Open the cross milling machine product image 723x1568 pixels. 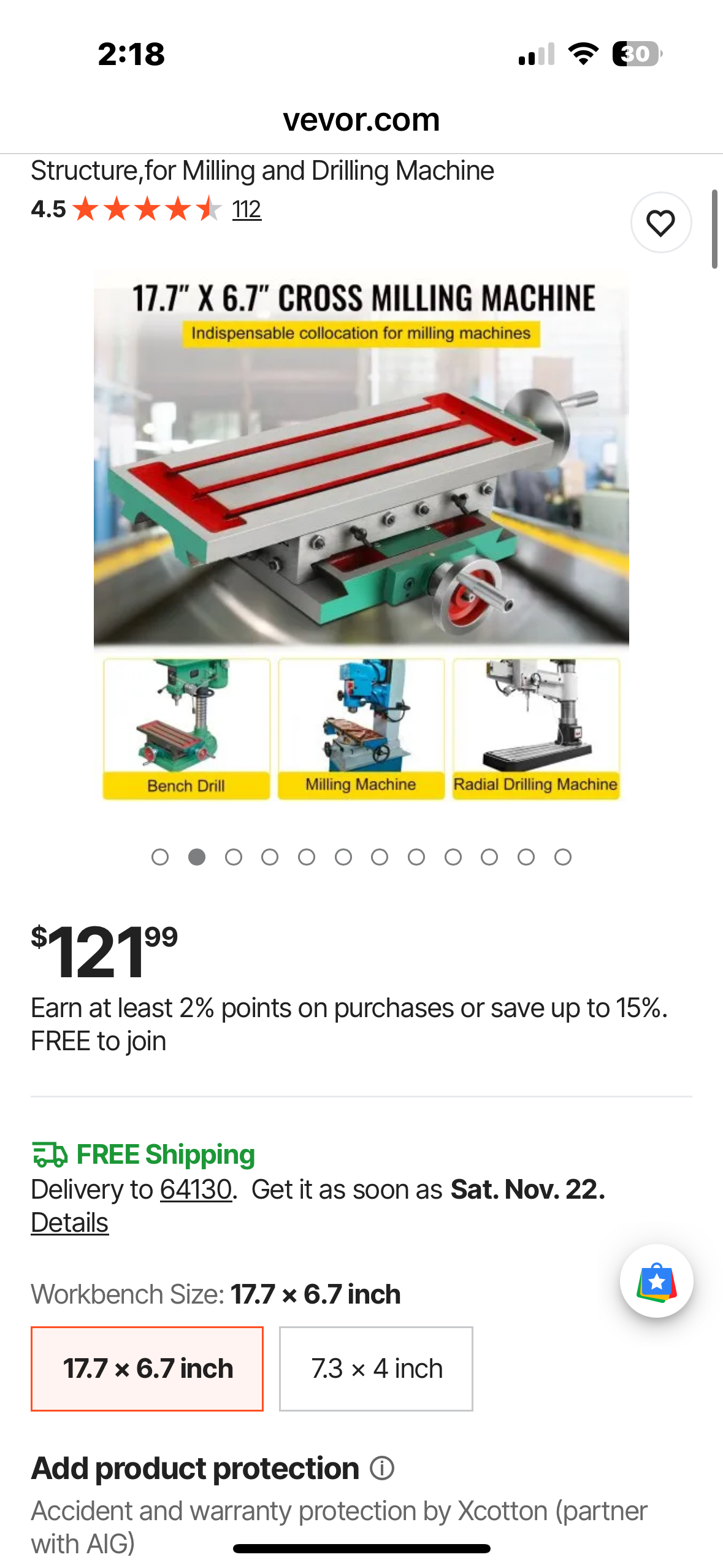point(361,534)
